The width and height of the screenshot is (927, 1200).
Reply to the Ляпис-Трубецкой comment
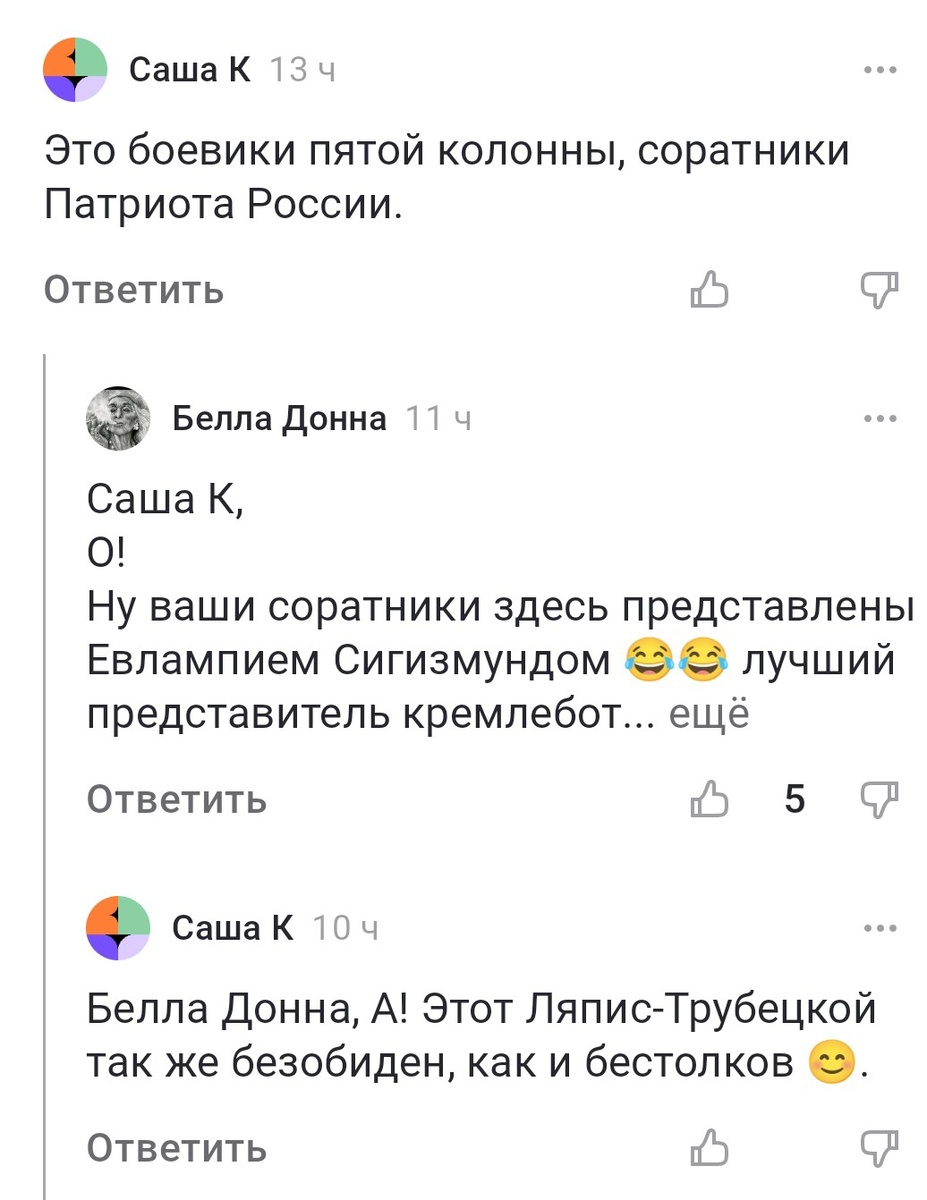(176, 1148)
